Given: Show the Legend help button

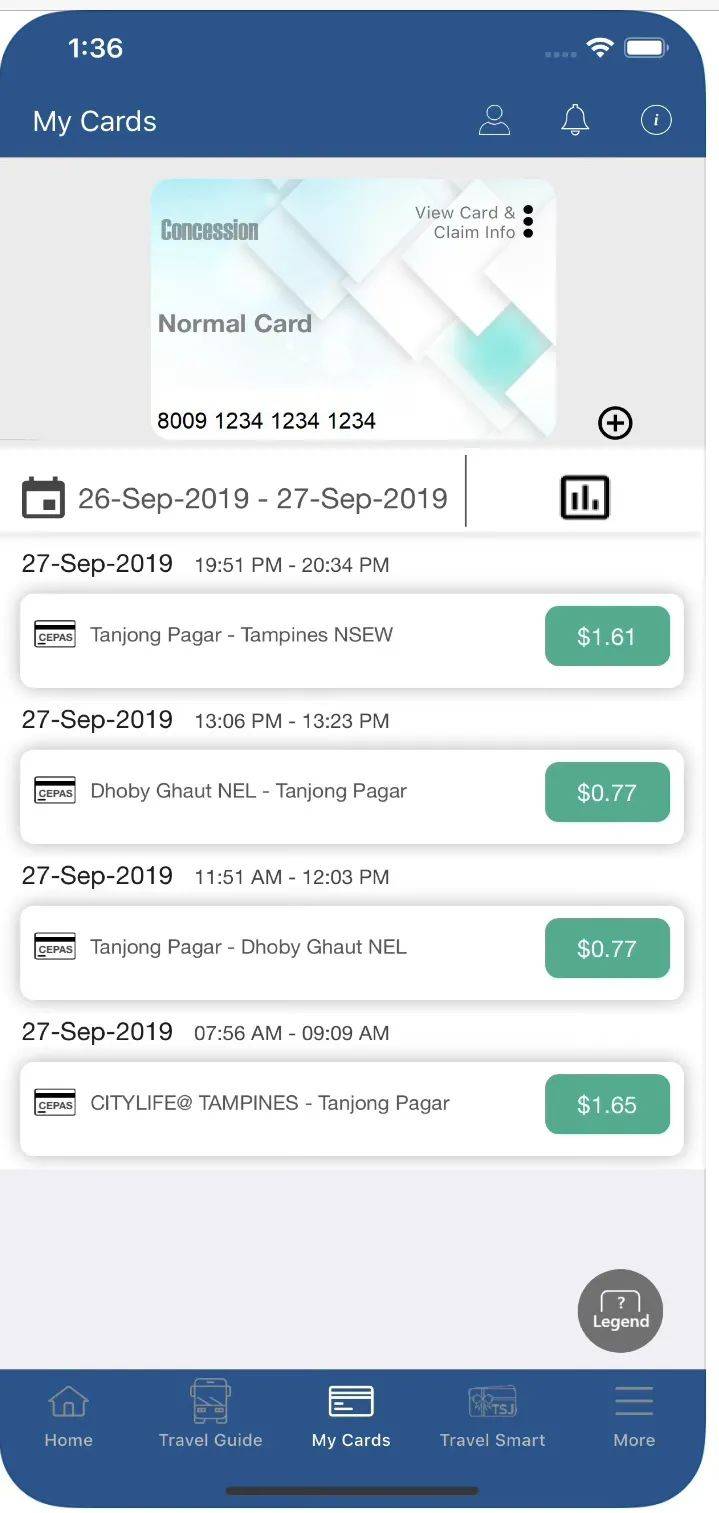Looking at the screenshot, I should pyautogui.click(x=620, y=1310).
